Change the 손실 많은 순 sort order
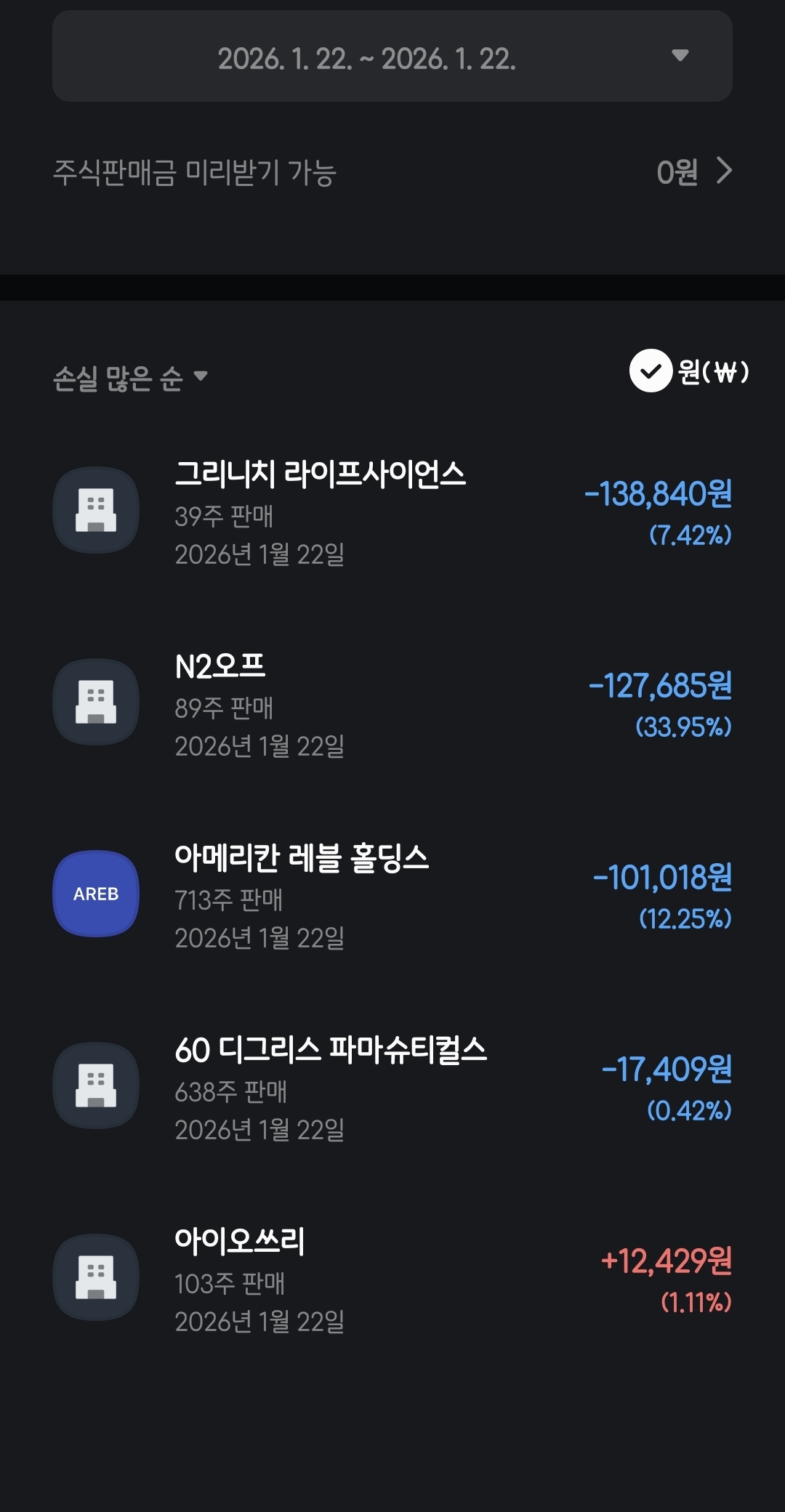Image resolution: width=785 pixels, height=1512 pixels. pos(131,377)
